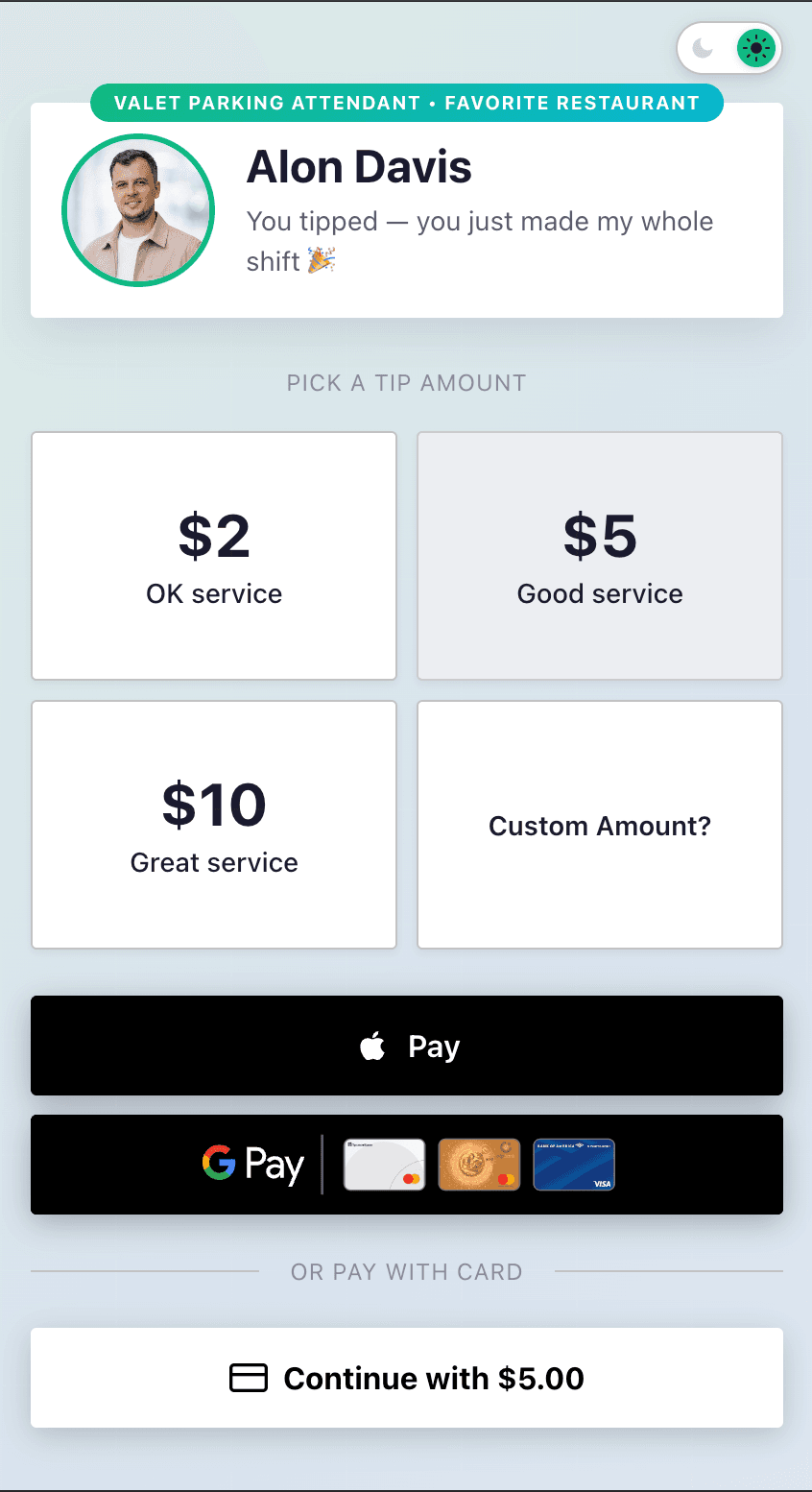
Task: Choose the $2 OK service tip
Action: [213, 555]
